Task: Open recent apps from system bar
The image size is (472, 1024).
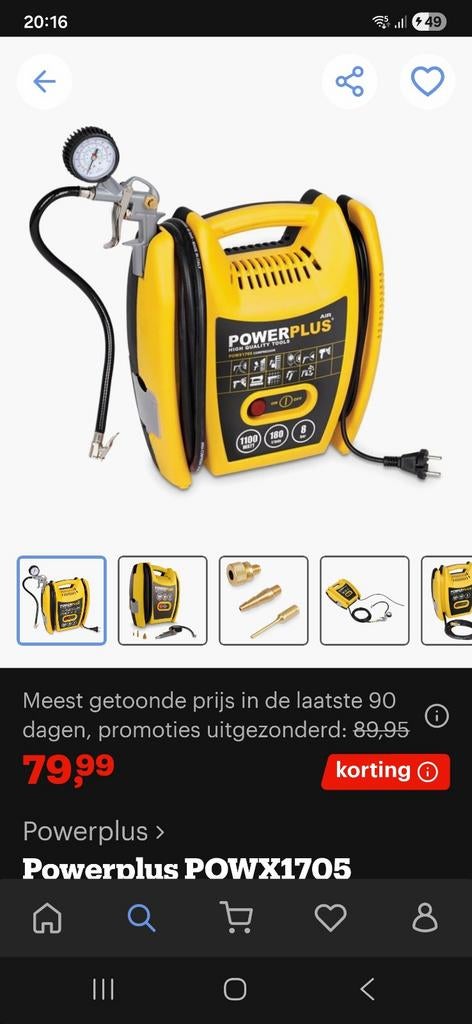Action: pyautogui.click(x=103, y=989)
